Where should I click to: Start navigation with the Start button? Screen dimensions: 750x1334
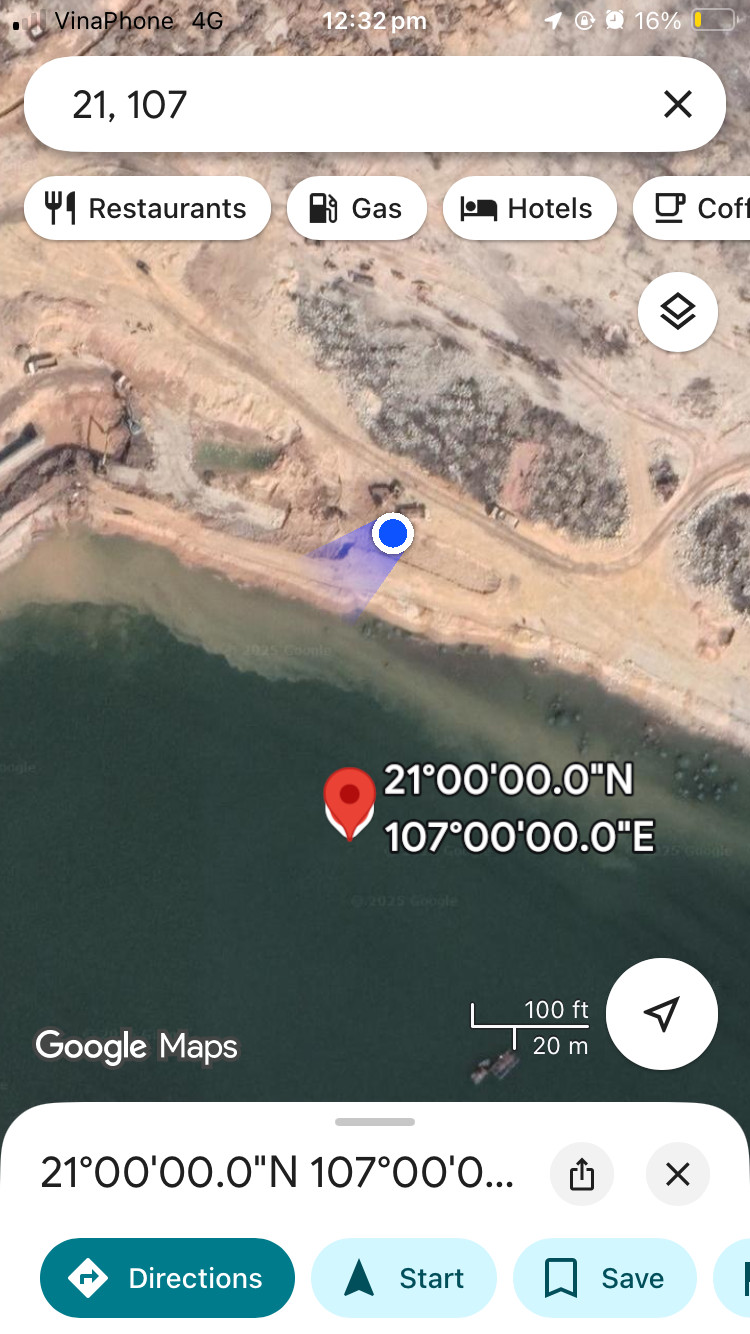point(403,1277)
